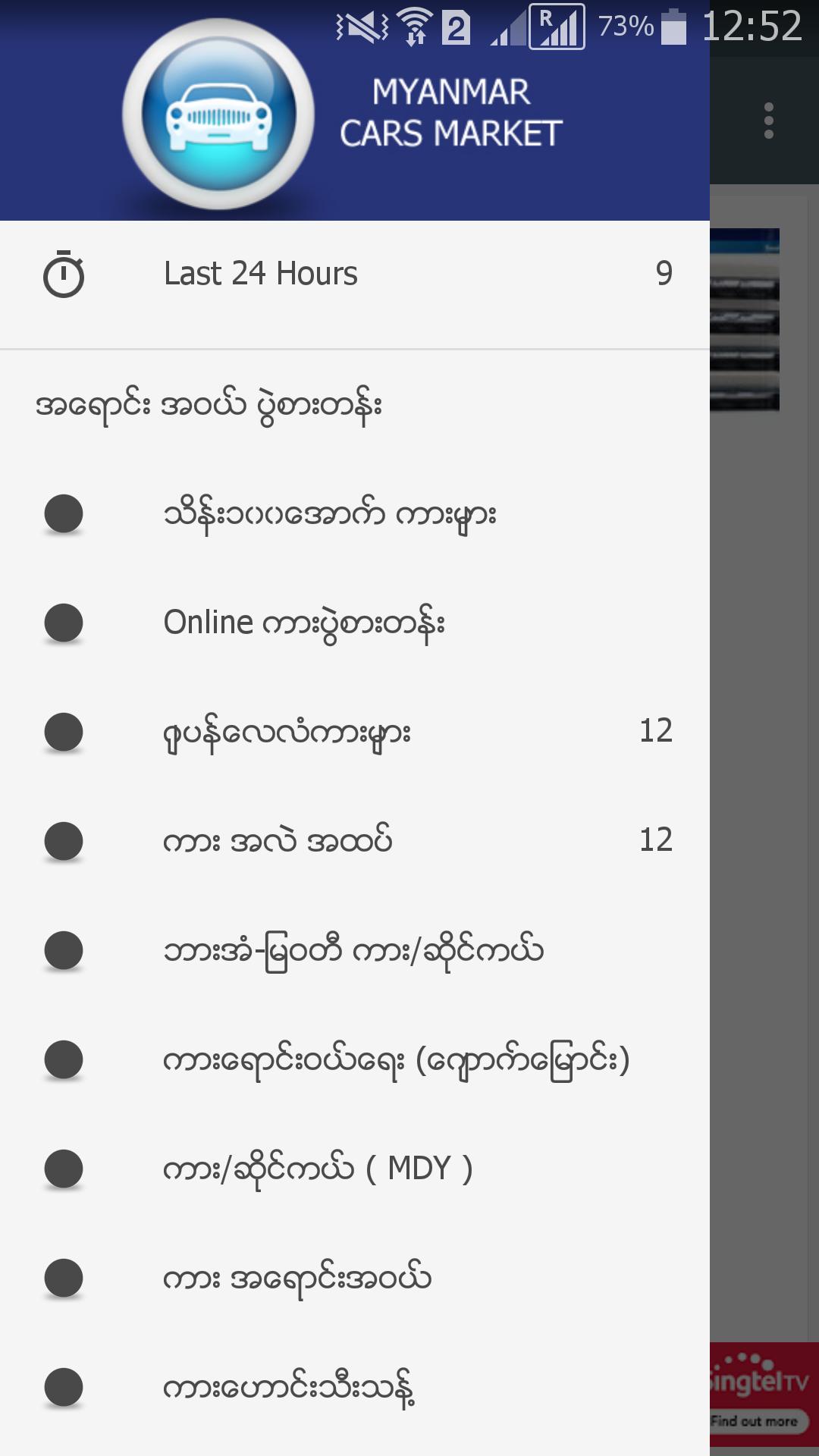Tap the Wi-Fi status bar icon
The width and height of the screenshot is (819, 1456).
[x=416, y=24]
